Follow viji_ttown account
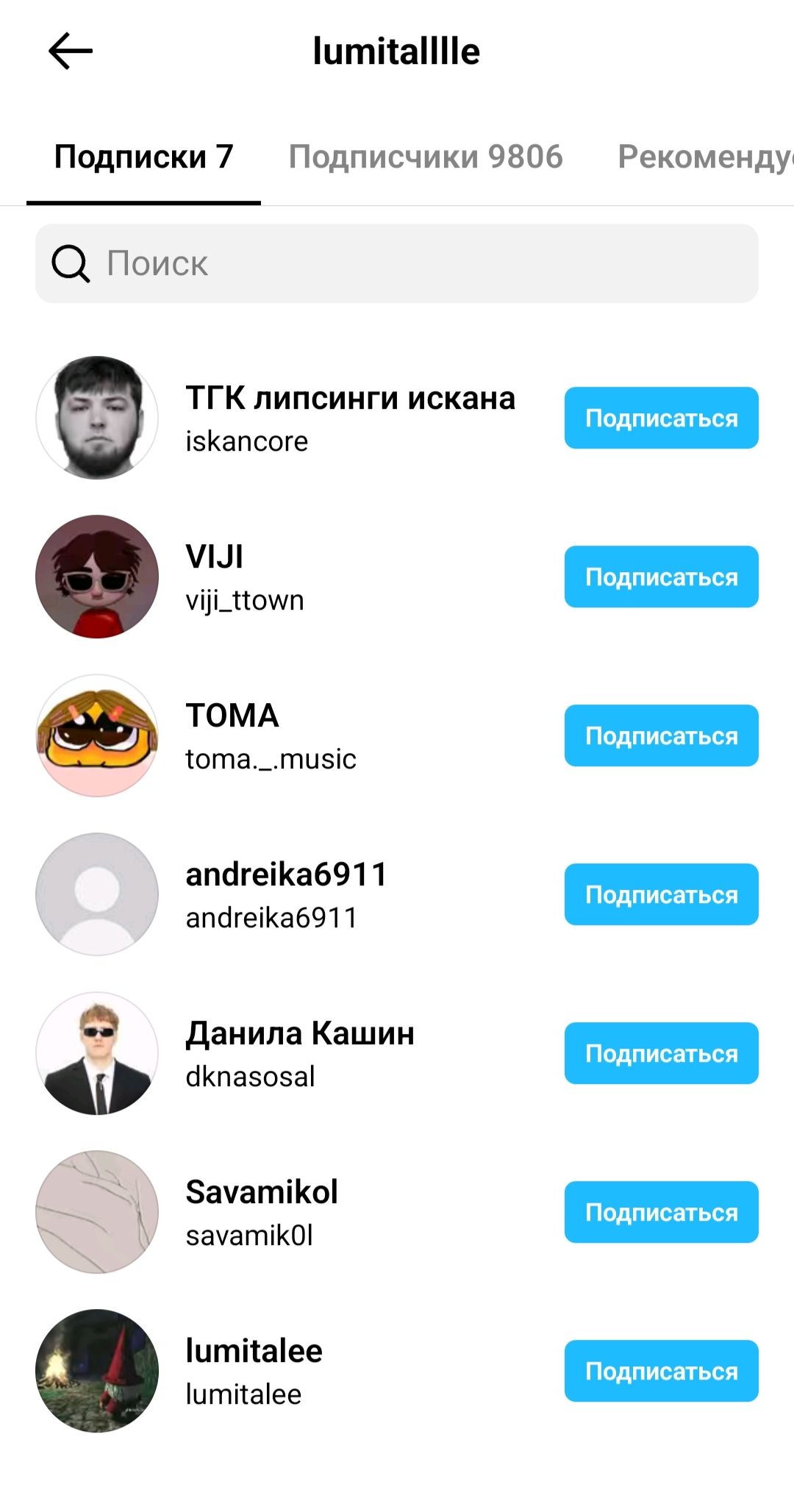The width and height of the screenshot is (794, 1512). tap(662, 577)
